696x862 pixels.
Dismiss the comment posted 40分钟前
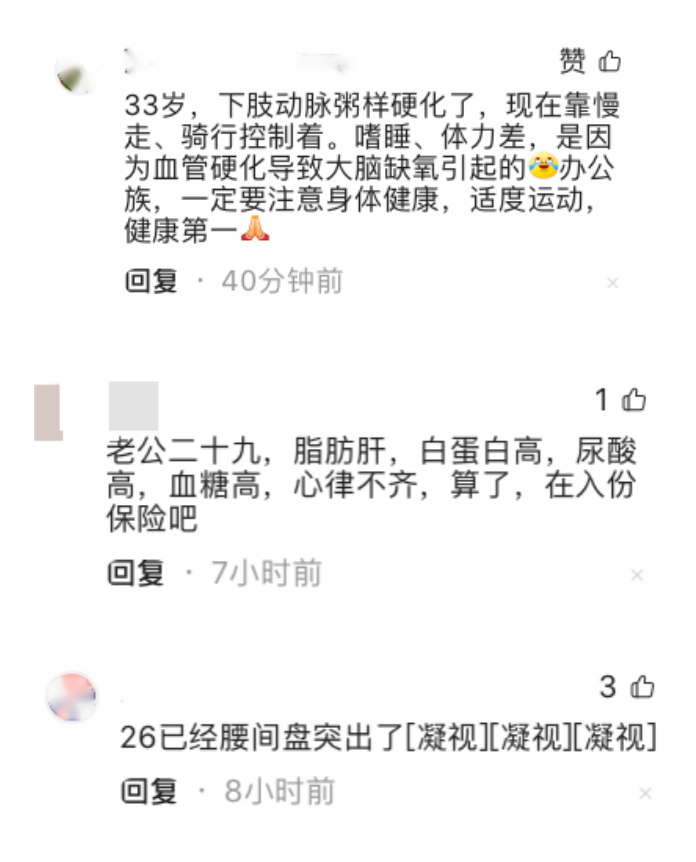click(613, 284)
